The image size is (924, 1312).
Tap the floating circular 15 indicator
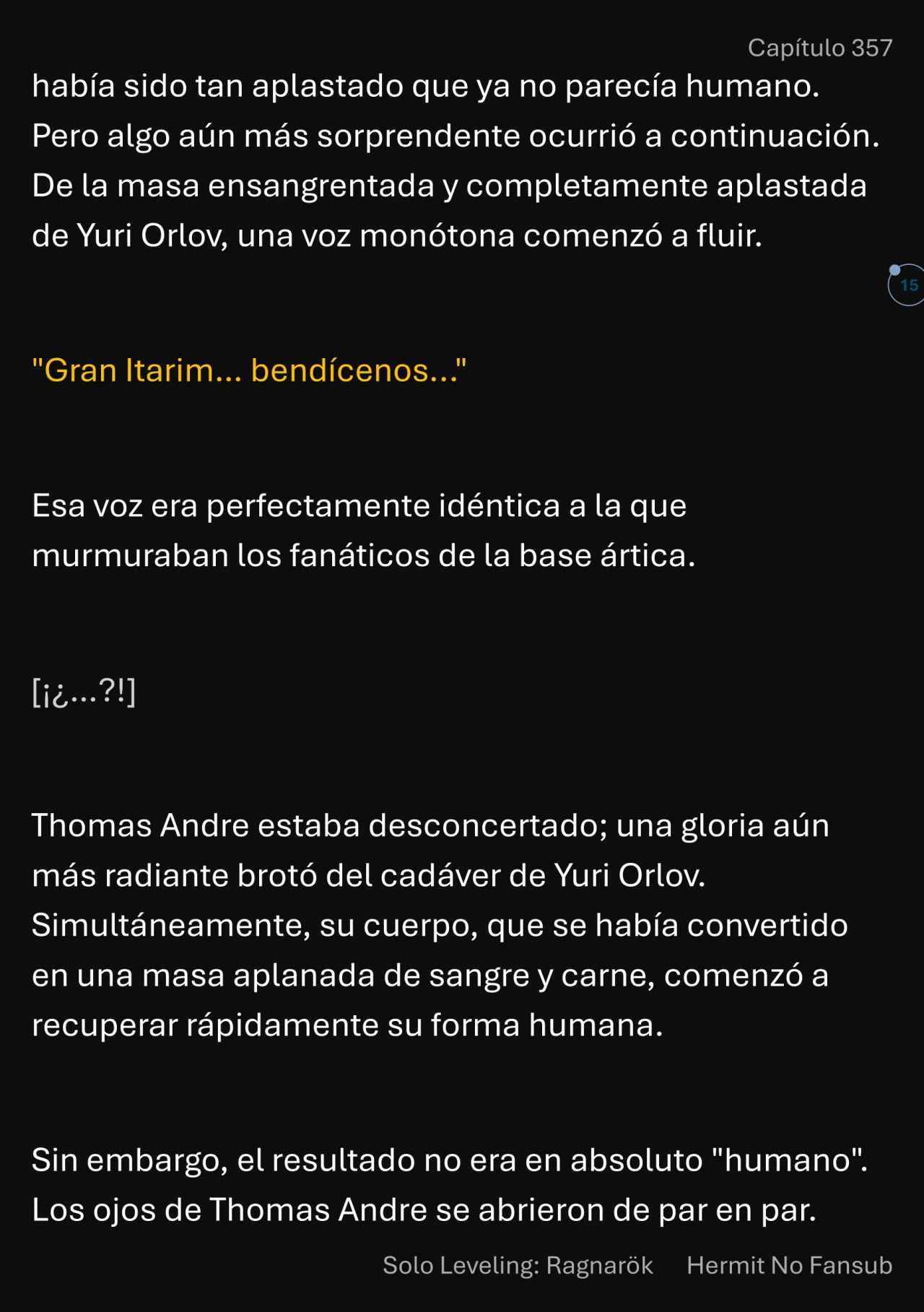point(907,285)
